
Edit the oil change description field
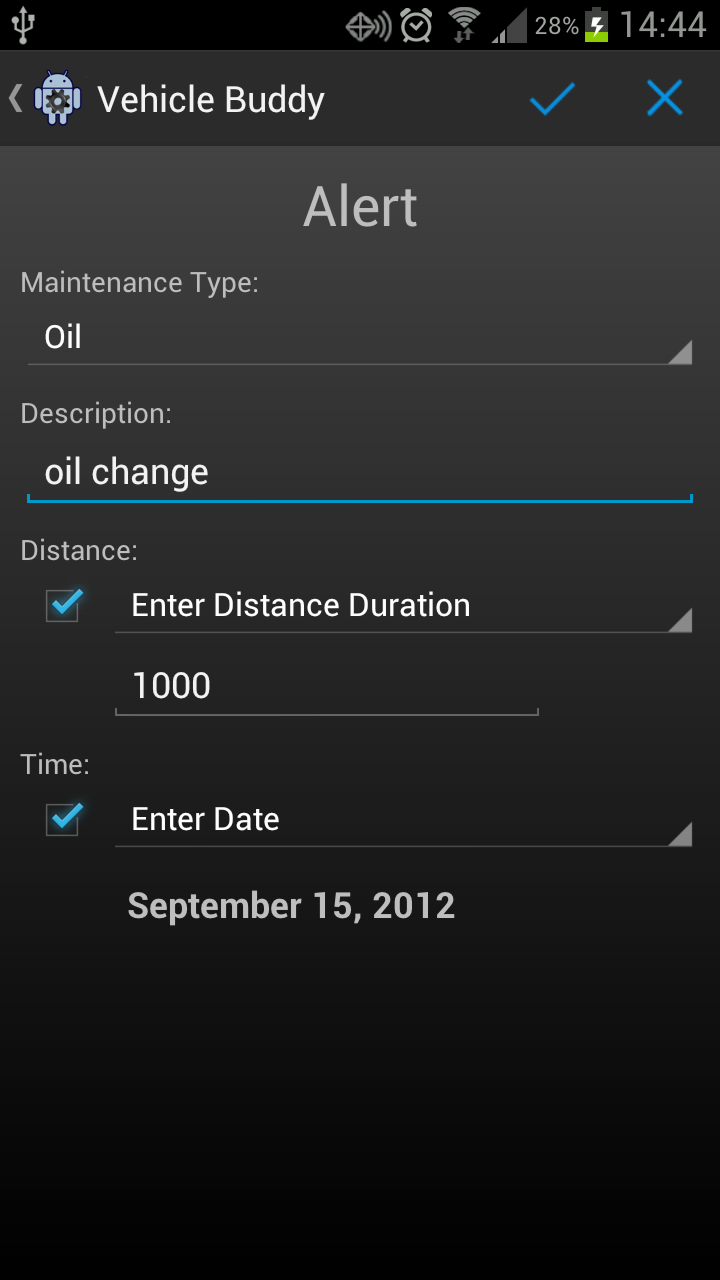[360, 472]
